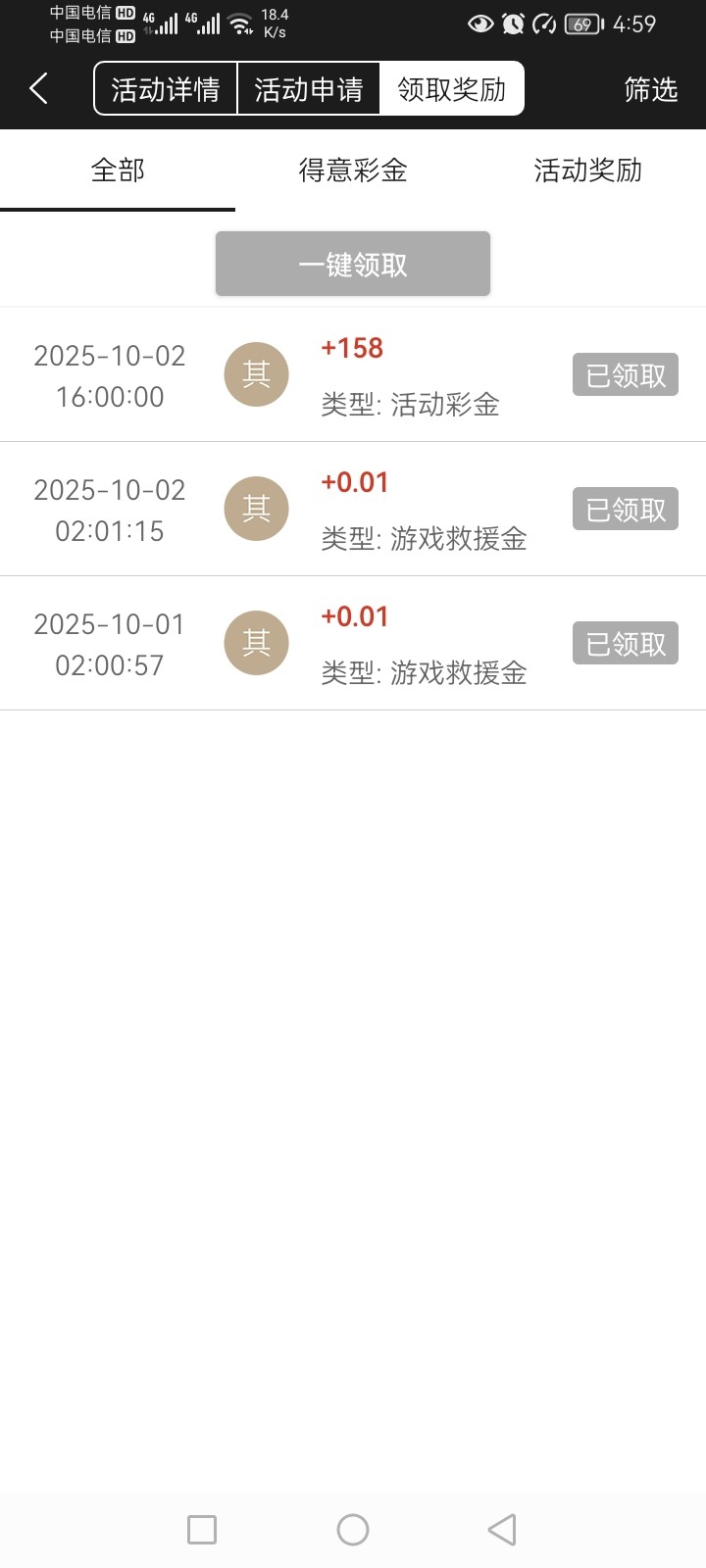Tap the 一键领取 button
The image size is (706, 1568).
coord(353,265)
